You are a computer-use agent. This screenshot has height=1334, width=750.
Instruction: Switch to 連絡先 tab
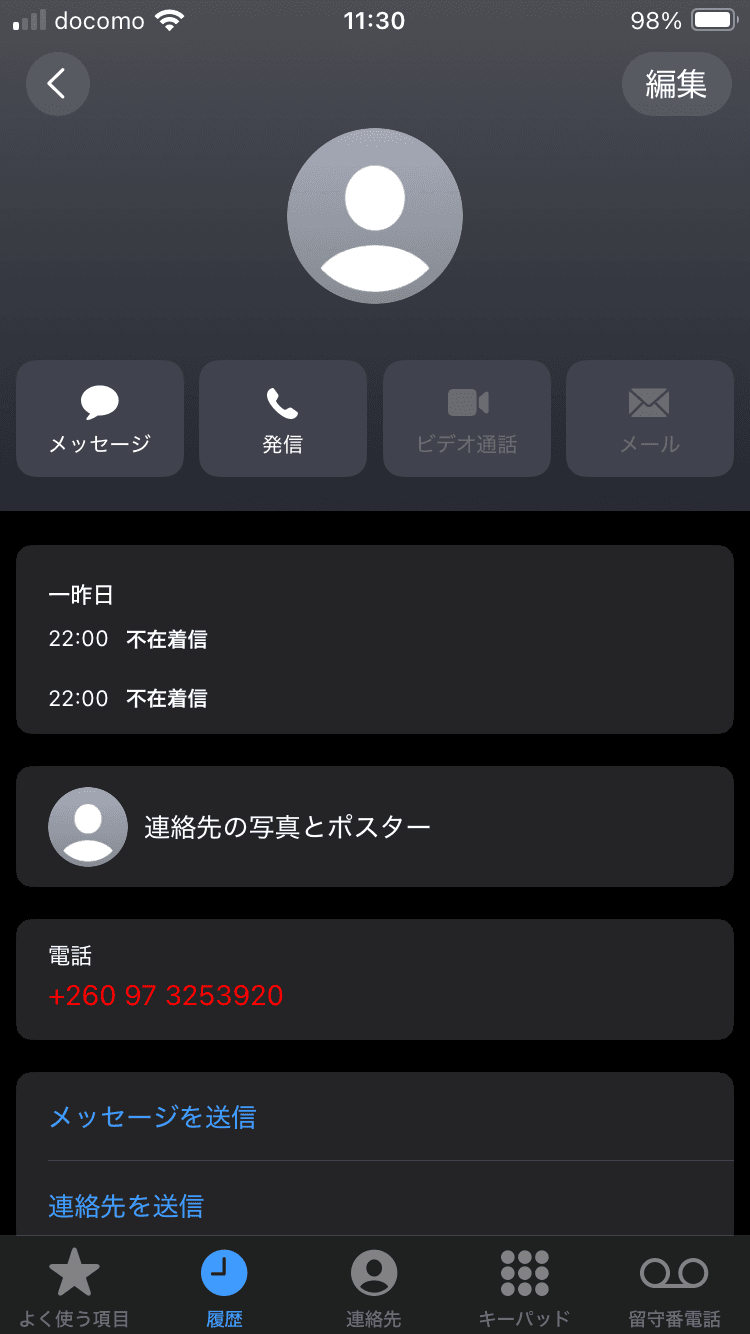point(374,1286)
